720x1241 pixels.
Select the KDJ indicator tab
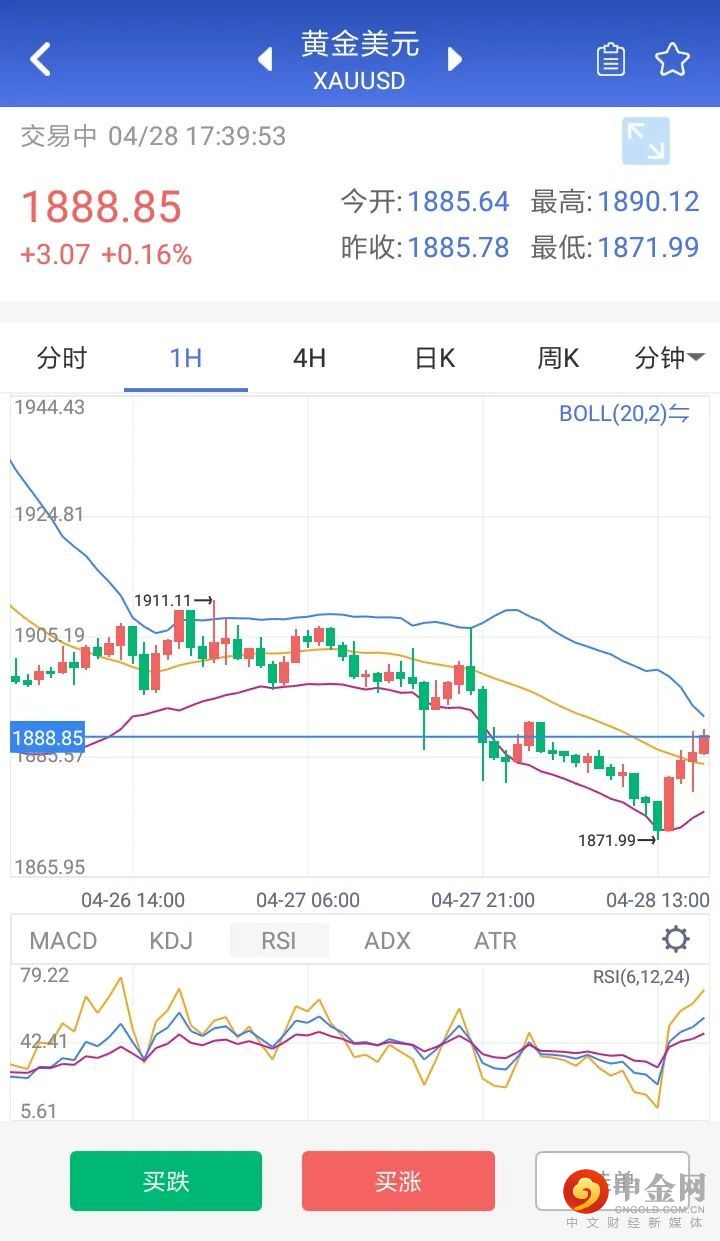coord(171,941)
